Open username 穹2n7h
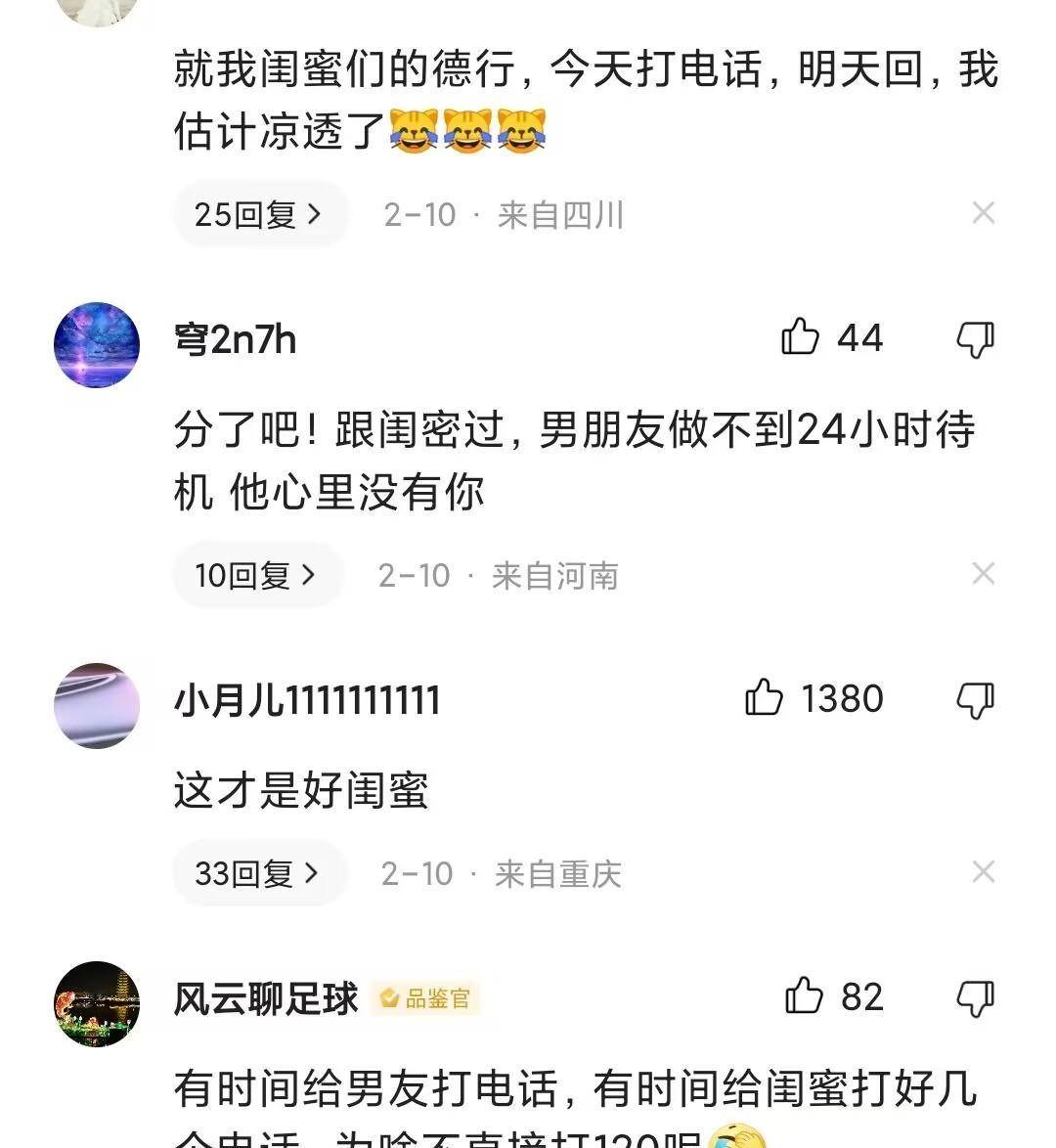Screen dimensions: 1056x1148 (235, 339)
